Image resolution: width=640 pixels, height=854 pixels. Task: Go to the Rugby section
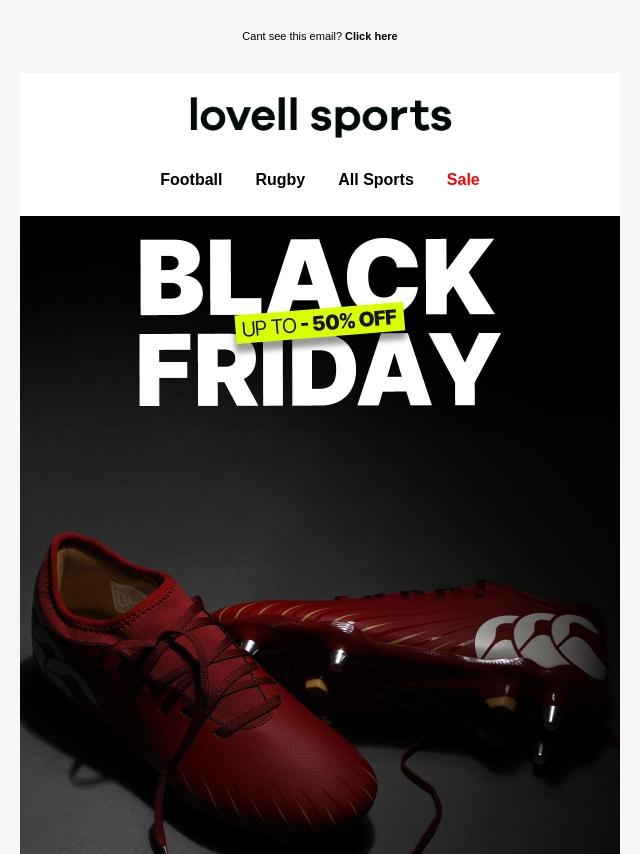pyautogui.click(x=280, y=179)
